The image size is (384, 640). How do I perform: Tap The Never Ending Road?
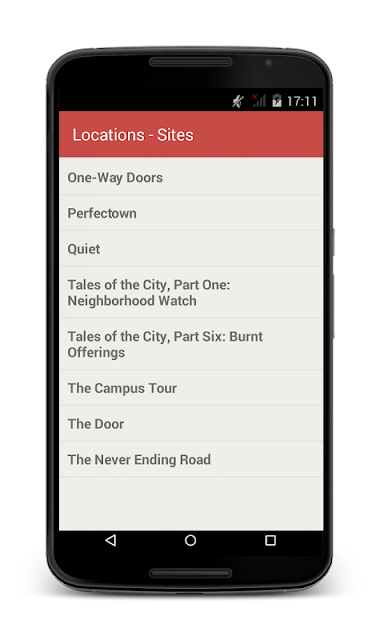[191, 459]
